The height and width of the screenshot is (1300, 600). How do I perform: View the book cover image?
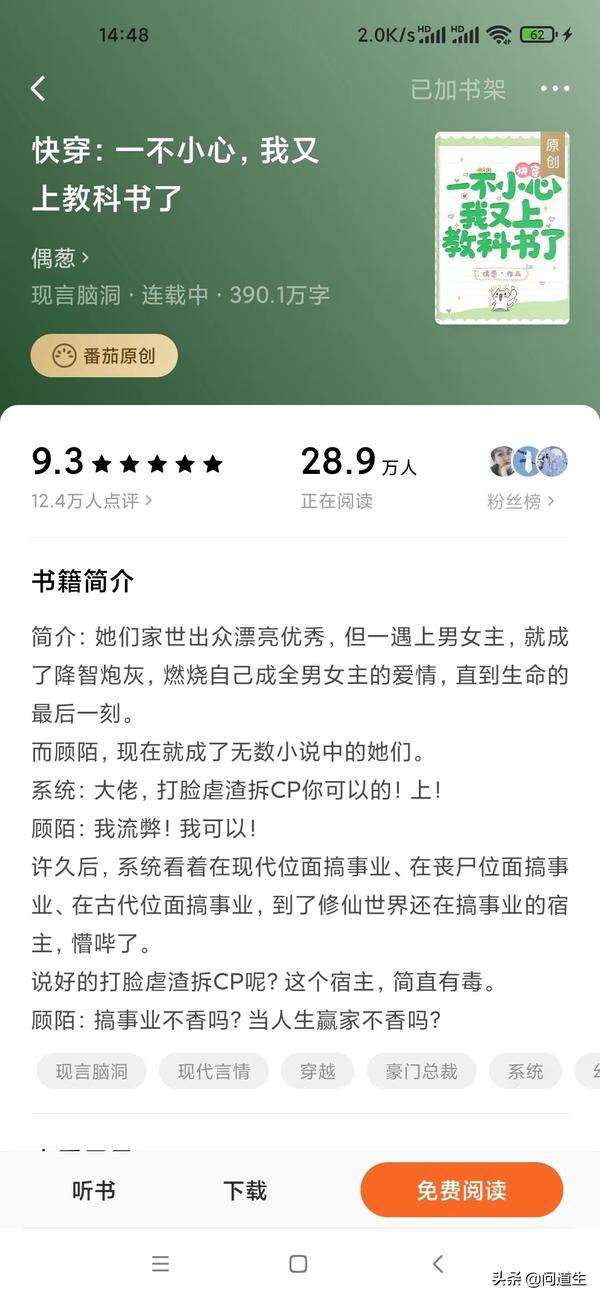click(x=502, y=228)
